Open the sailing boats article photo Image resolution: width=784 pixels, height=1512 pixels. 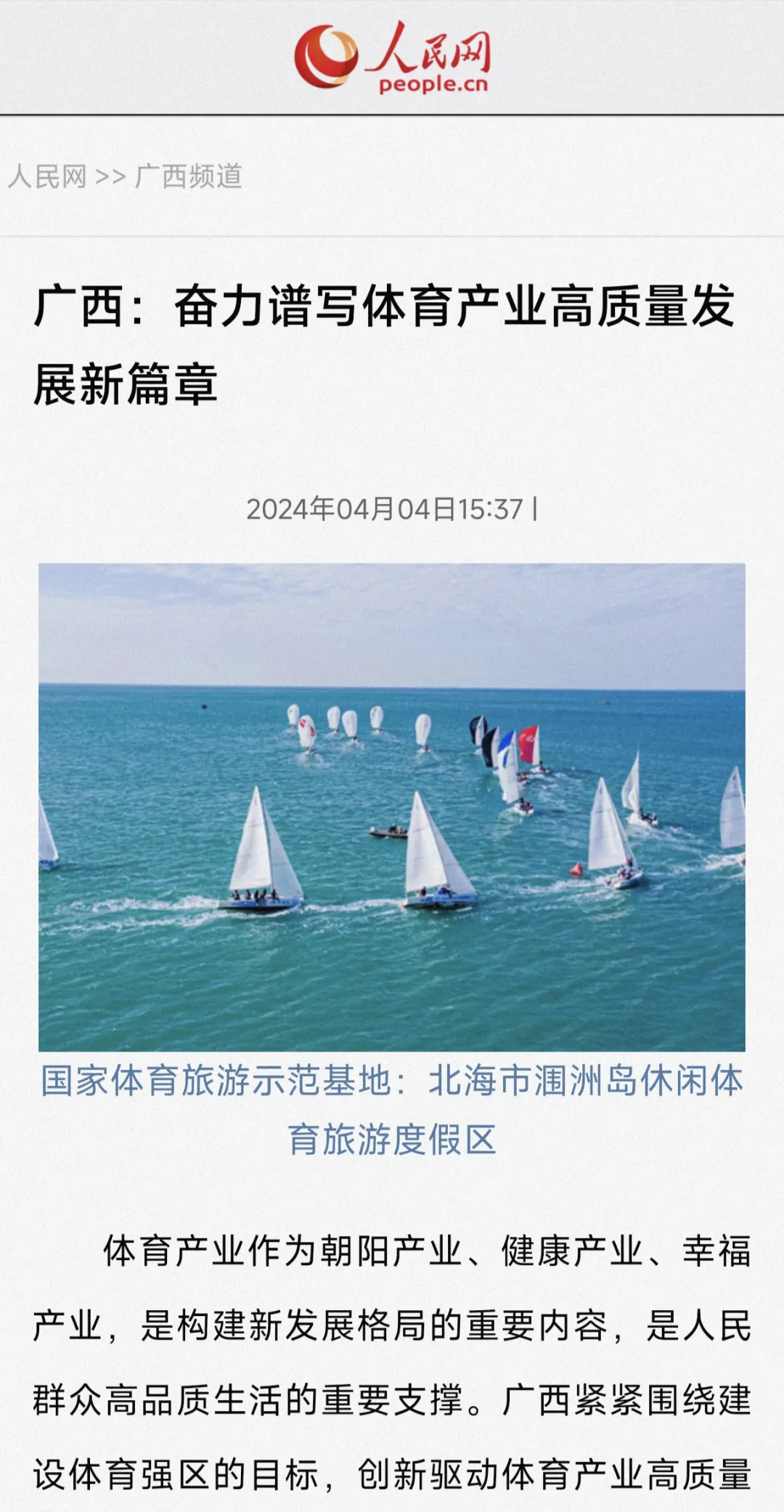tap(392, 807)
